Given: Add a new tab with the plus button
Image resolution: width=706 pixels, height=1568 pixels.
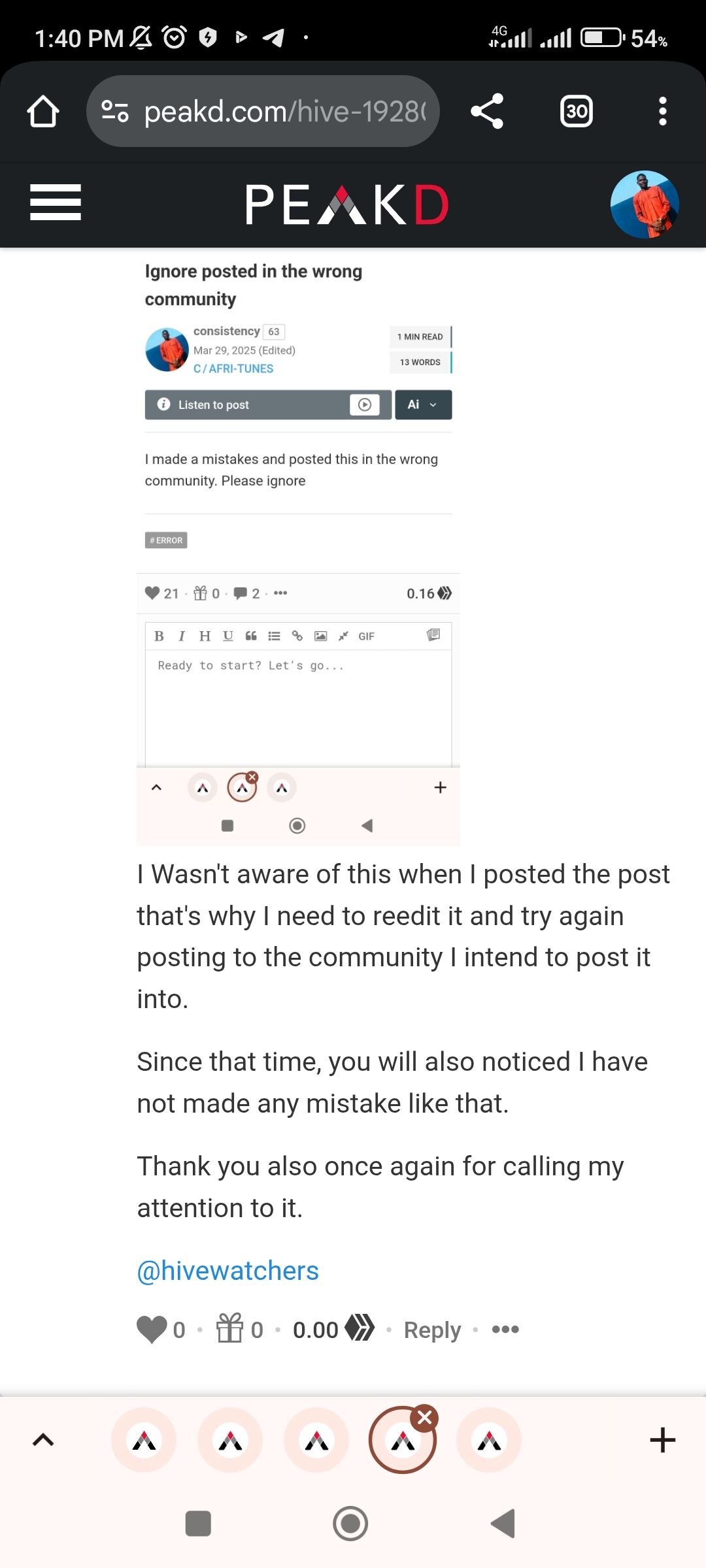Looking at the screenshot, I should (x=662, y=1440).
